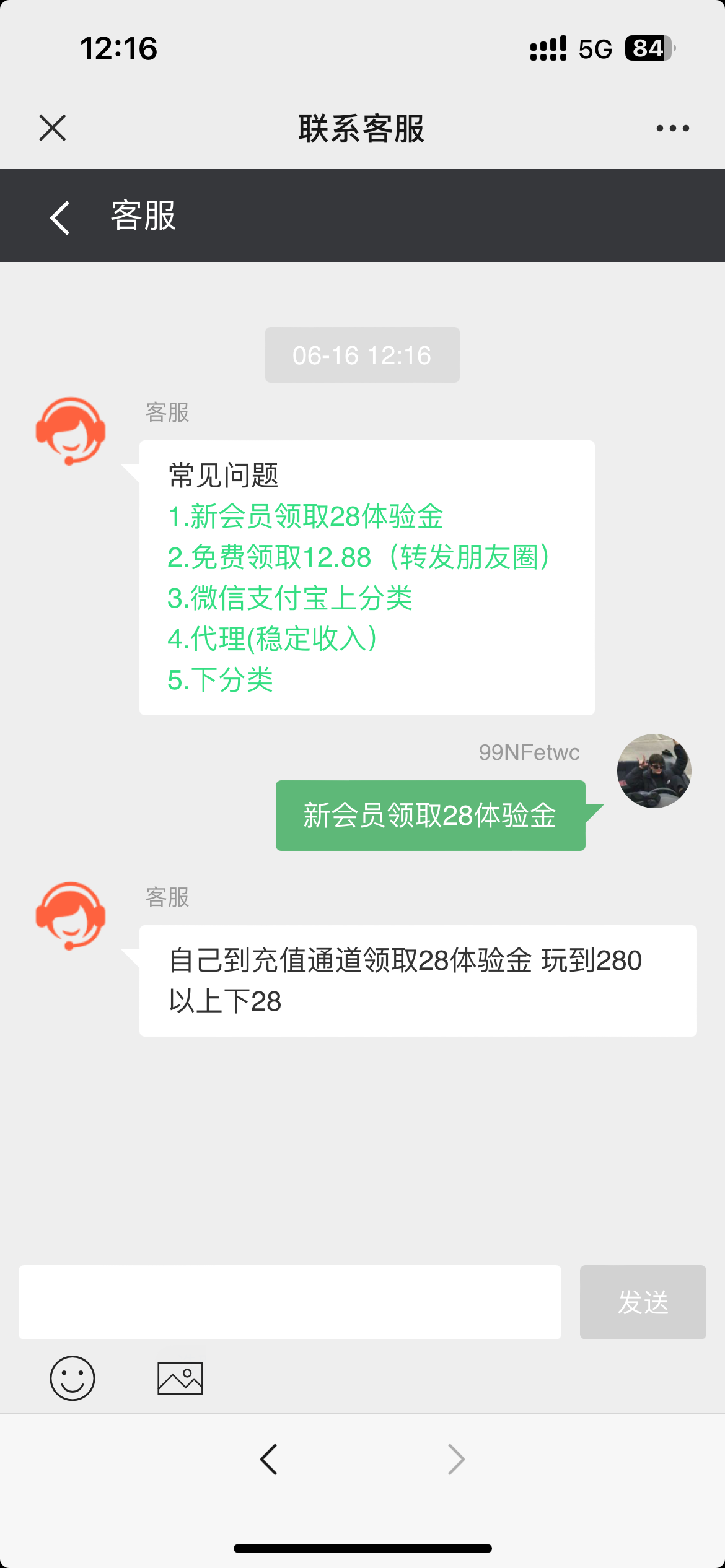Go back from the 客服 chat header
This screenshot has width=725, height=1568.
[60, 217]
